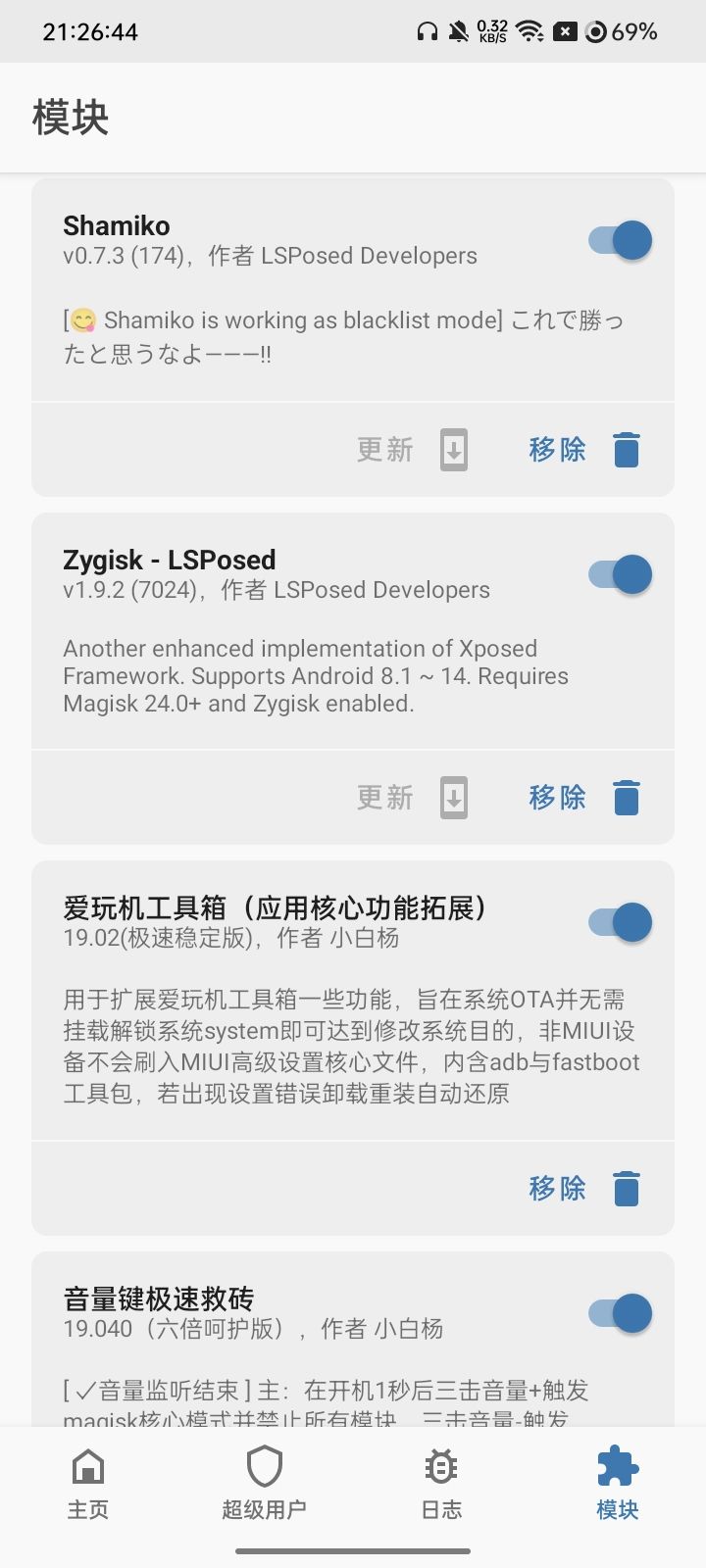Viewport: 706px width, 1568px height.
Task: Click the trash icon next to Shamiko
Action: point(625,449)
